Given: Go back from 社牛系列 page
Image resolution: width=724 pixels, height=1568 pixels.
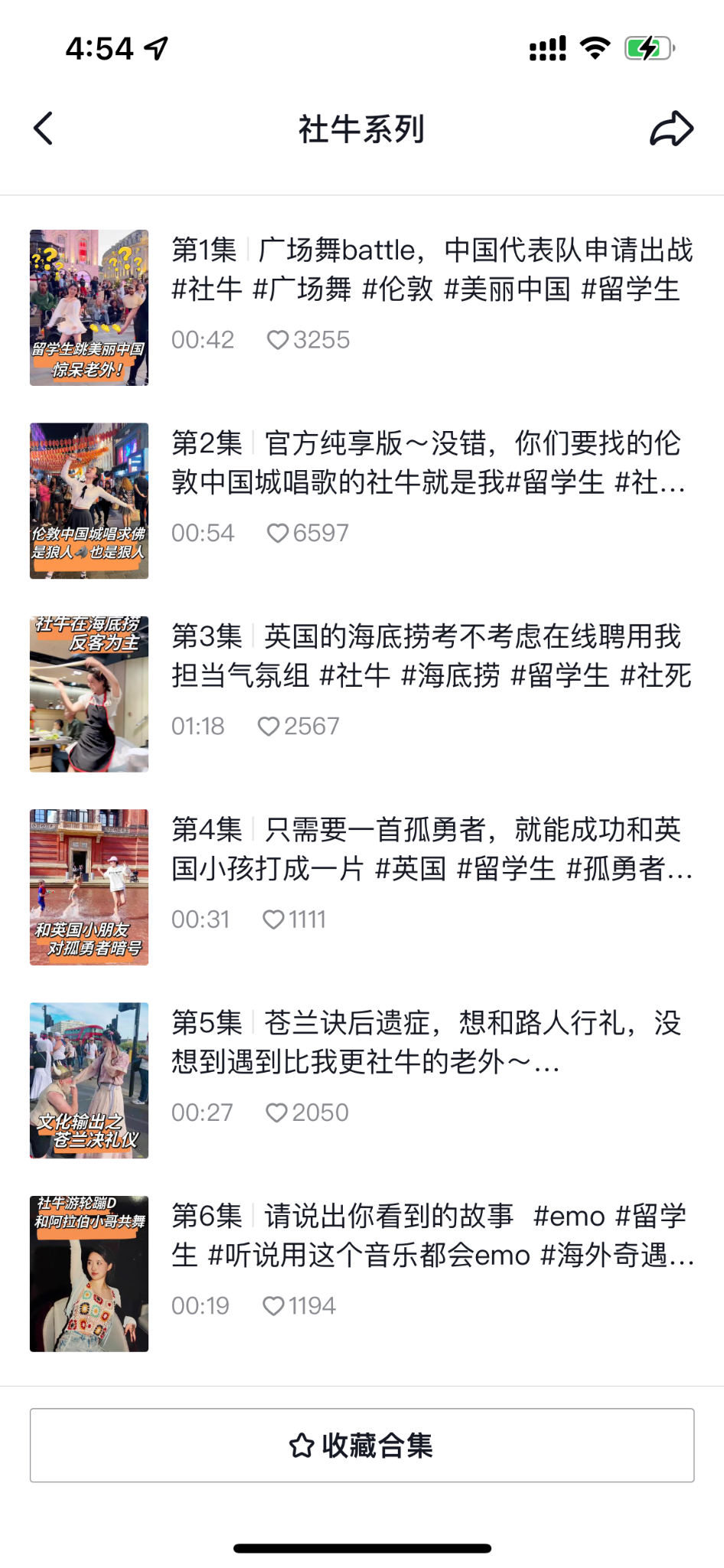Looking at the screenshot, I should pyautogui.click(x=44, y=129).
